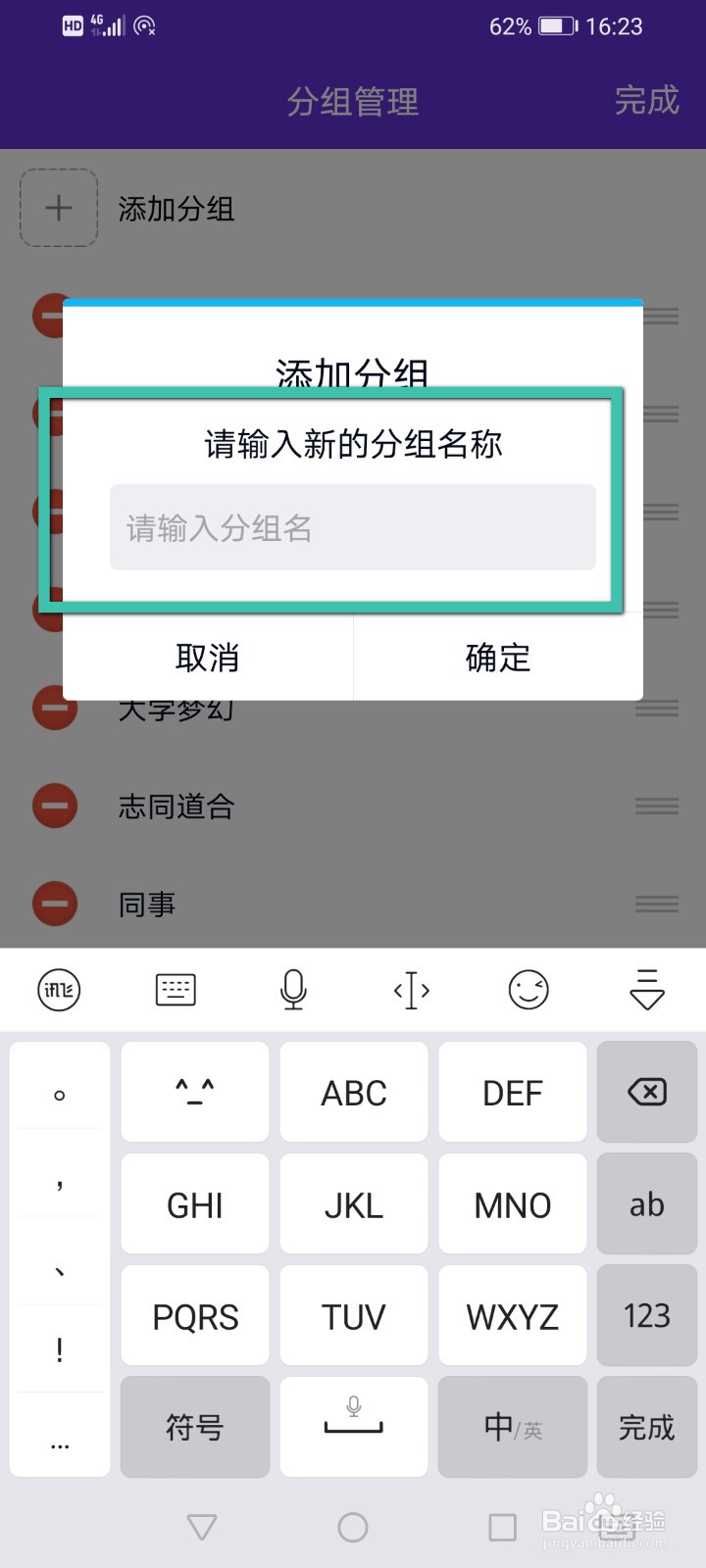
Task: Collapse the keyboard with the down arrow
Action: (644, 990)
